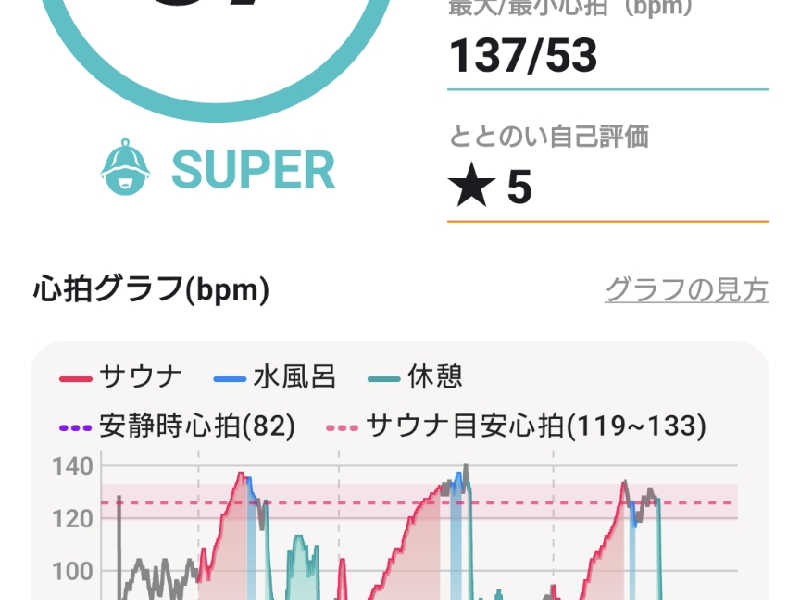
Task: Open the グラフの見方 graph guide link
Action: pos(686,290)
